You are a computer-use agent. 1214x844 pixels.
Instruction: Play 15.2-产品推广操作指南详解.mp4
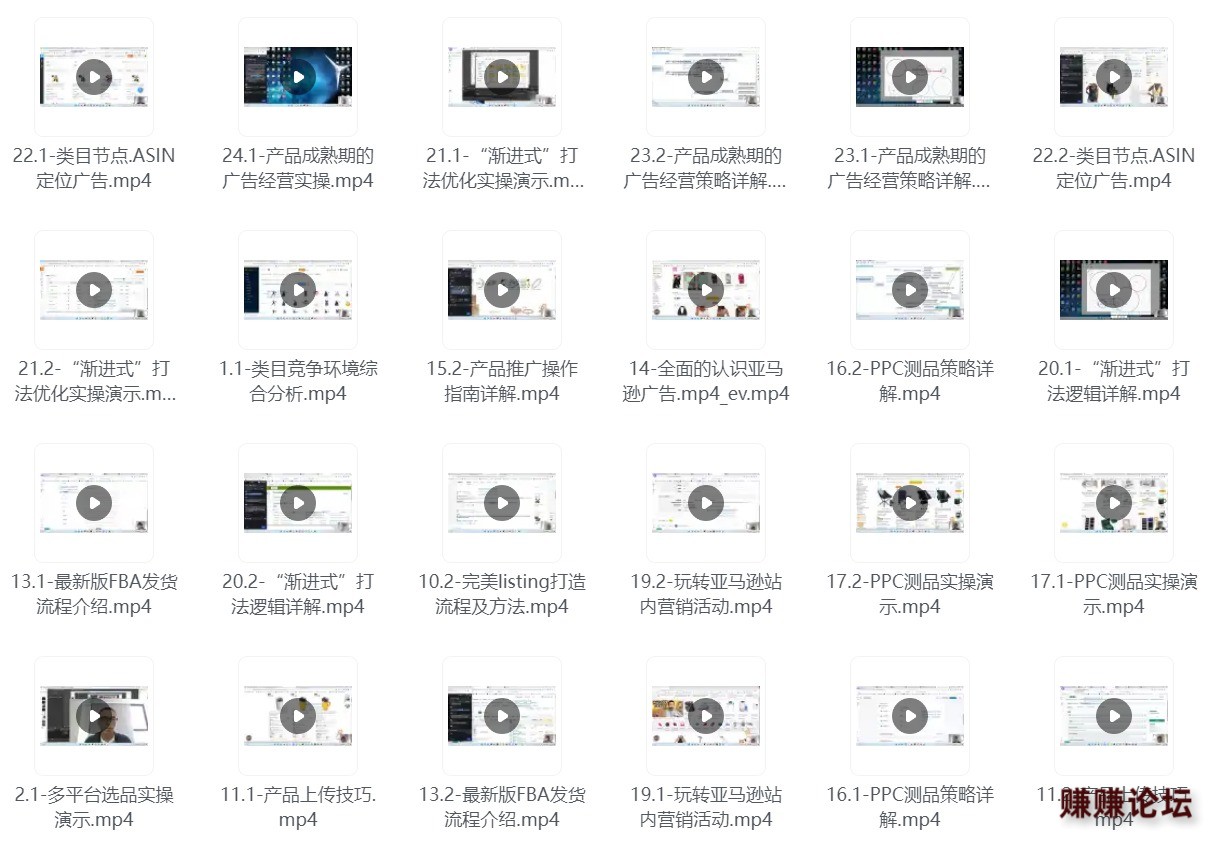[502, 290]
